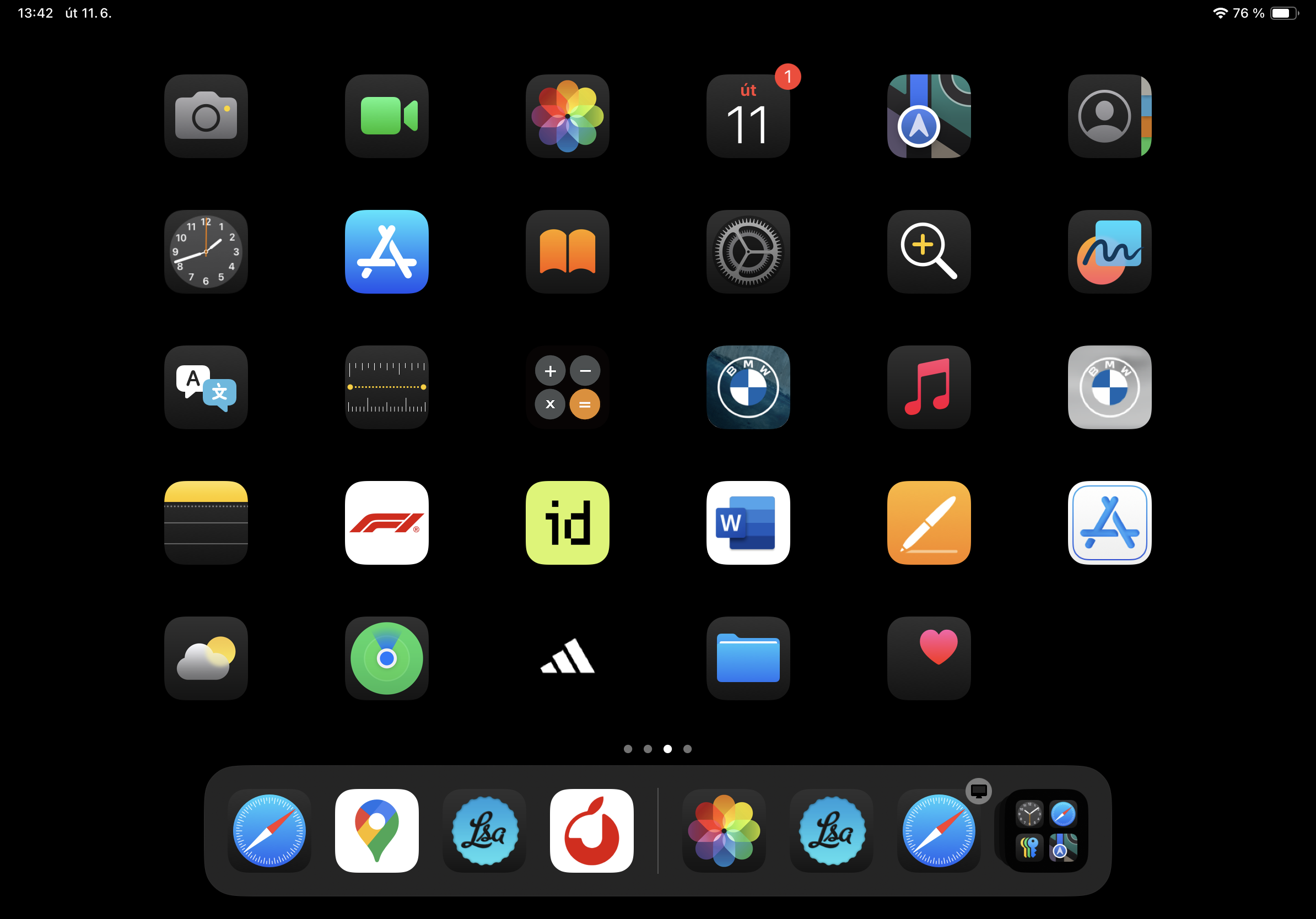This screenshot has width=1316, height=919.
Task: Open the Camera app
Action: pos(206,116)
